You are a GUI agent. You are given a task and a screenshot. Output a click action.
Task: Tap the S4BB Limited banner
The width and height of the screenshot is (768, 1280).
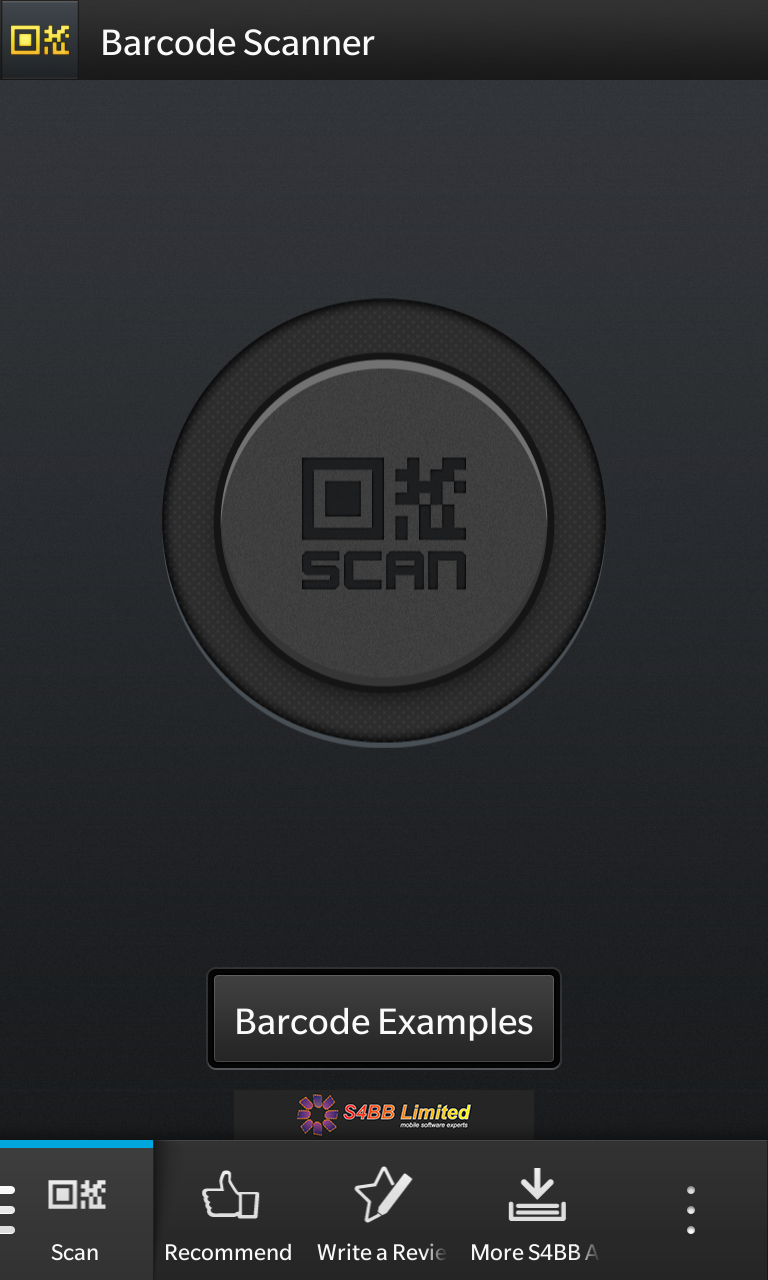pos(384,1114)
